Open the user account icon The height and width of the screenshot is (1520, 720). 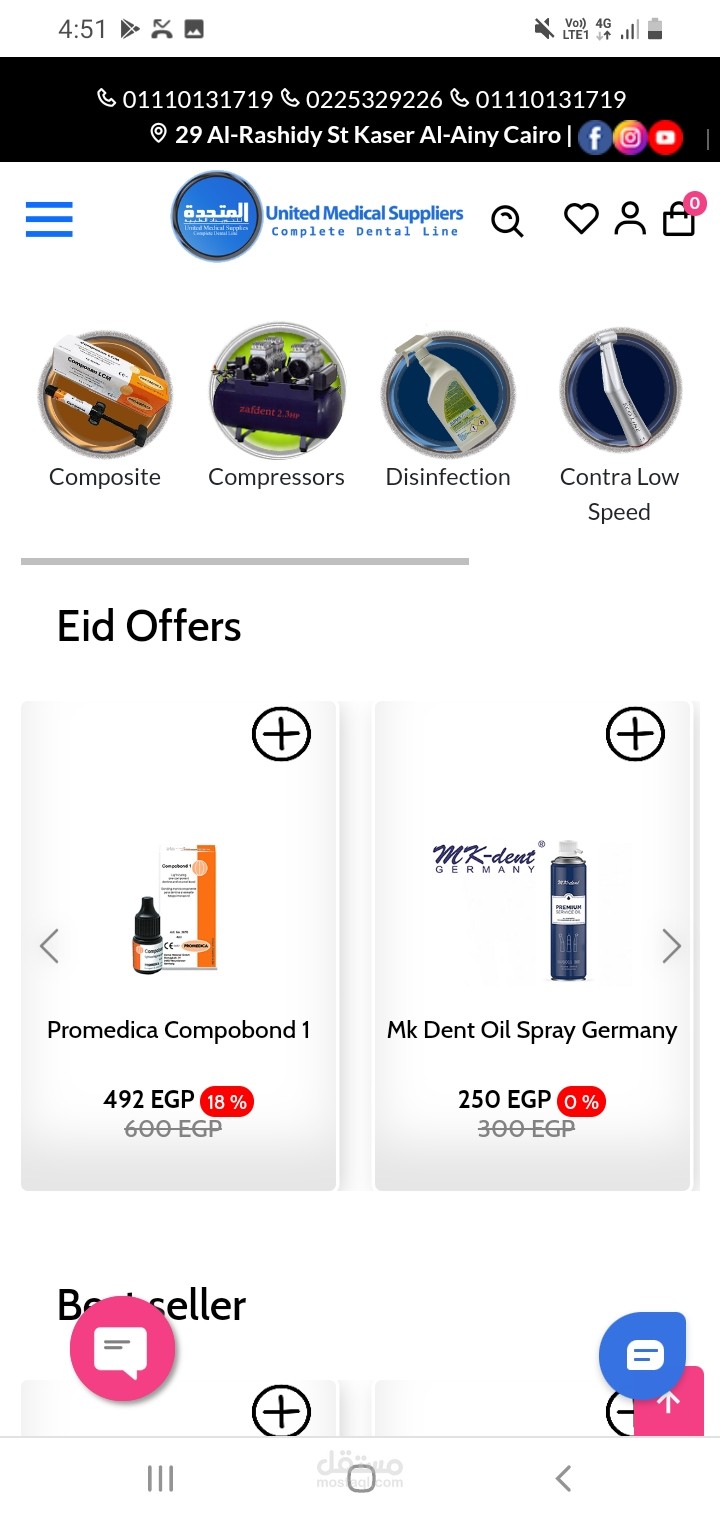(x=630, y=218)
